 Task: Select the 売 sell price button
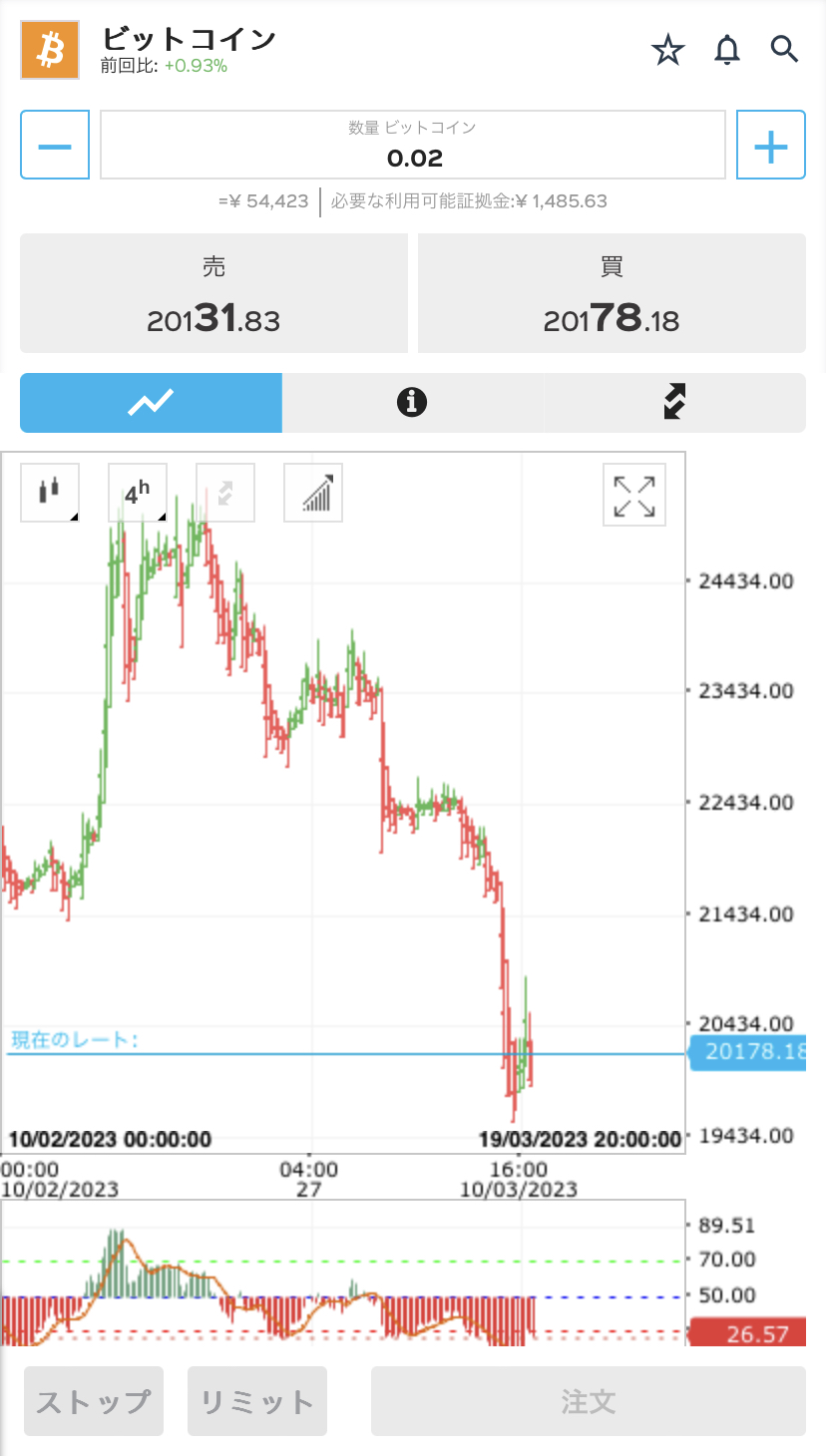(213, 293)
